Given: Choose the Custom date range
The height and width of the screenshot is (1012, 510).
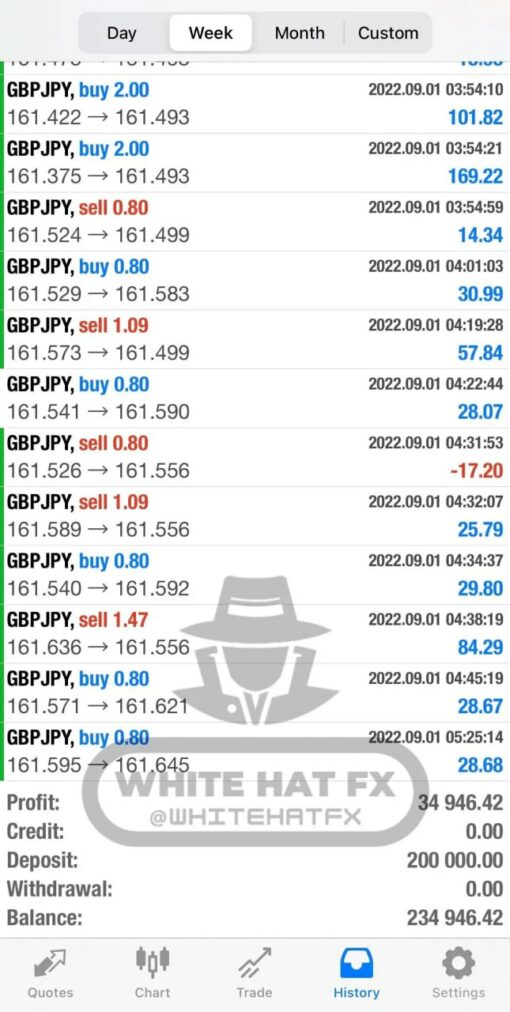Looking at the screenshot, I should pos(388,33).
